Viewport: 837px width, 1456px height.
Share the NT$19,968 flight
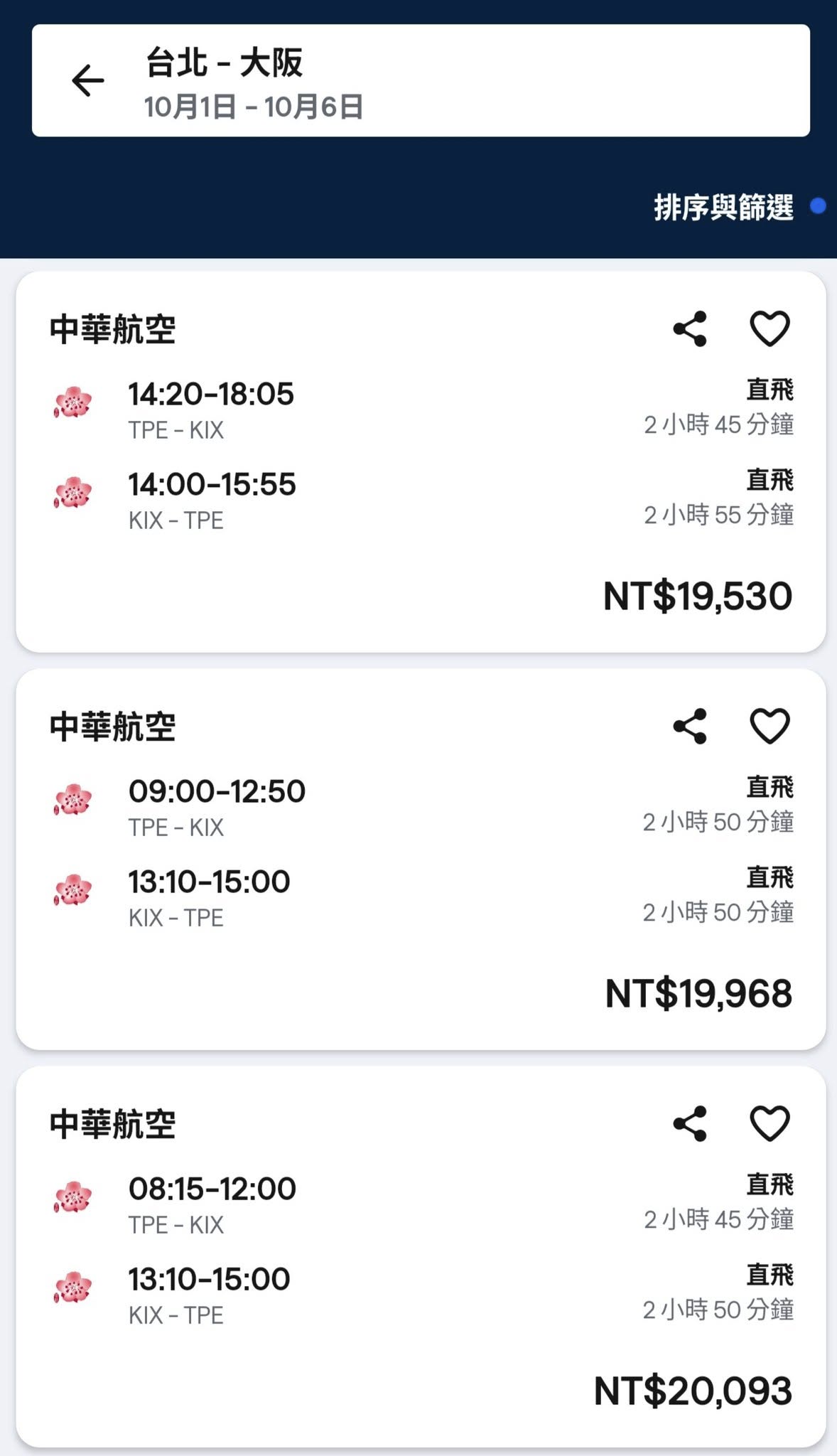pos(690,726)
